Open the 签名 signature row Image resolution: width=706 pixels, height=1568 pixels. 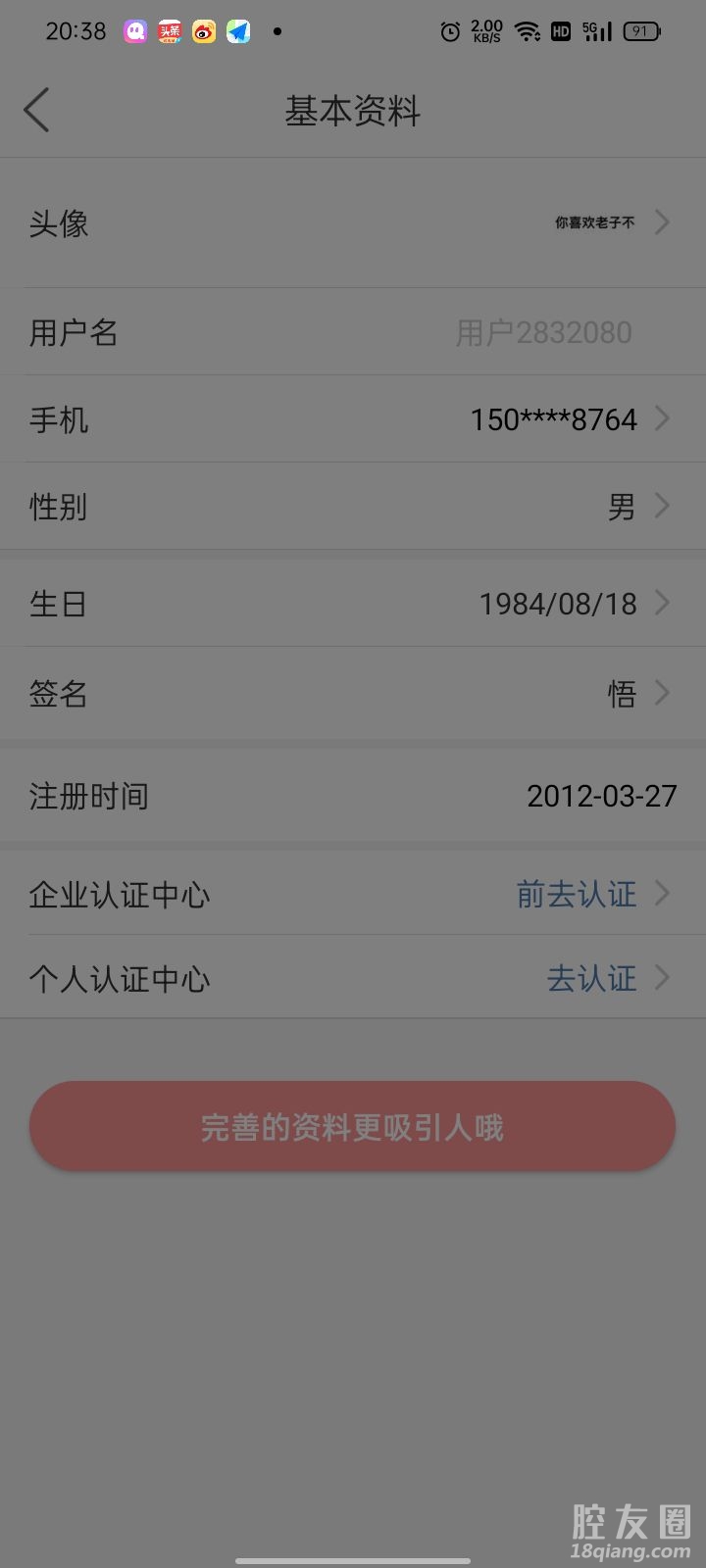[x=353, y=694]
